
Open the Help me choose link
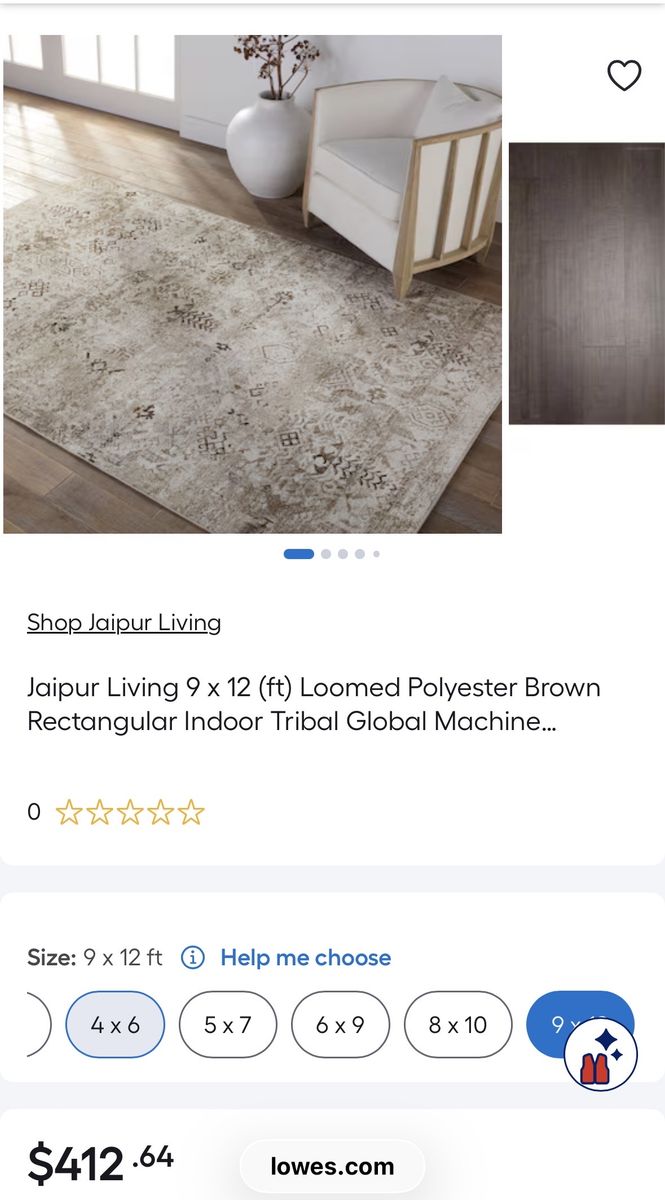(x=305, y=958)
